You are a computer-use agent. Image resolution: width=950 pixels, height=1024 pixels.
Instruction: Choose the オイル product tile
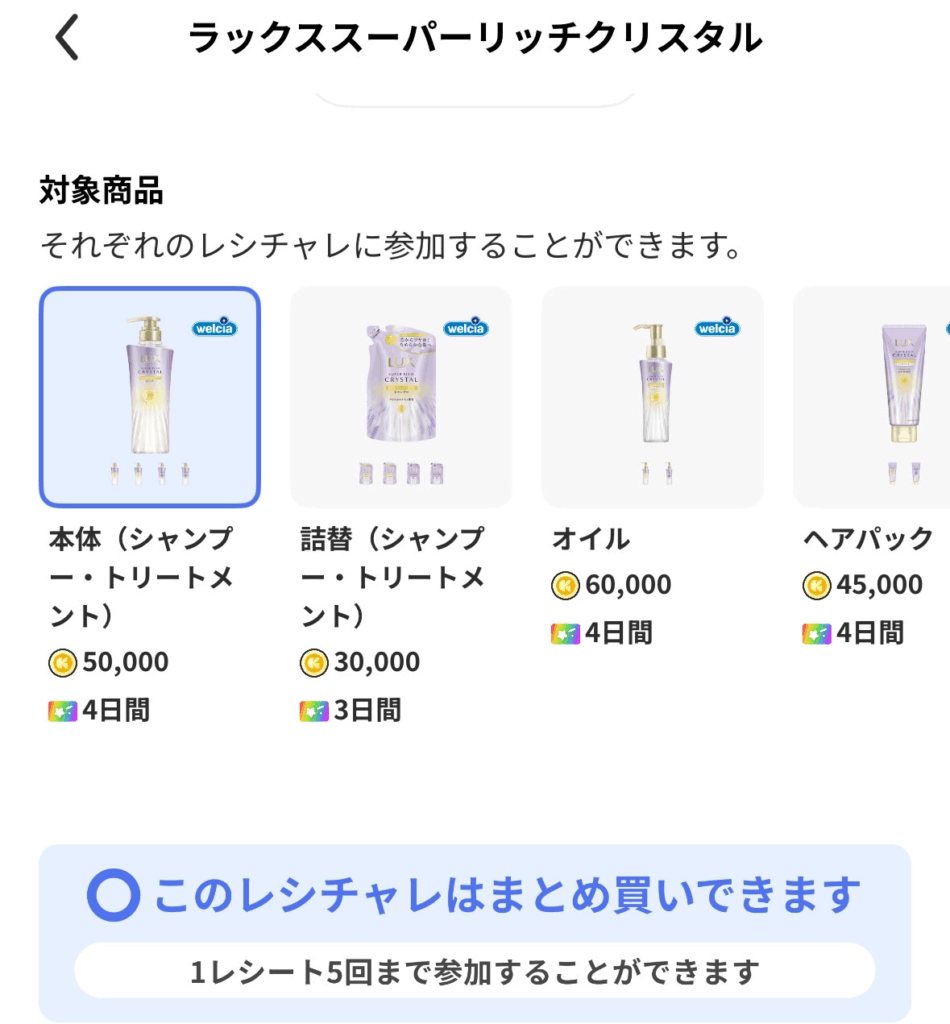[x=652, y=397]
